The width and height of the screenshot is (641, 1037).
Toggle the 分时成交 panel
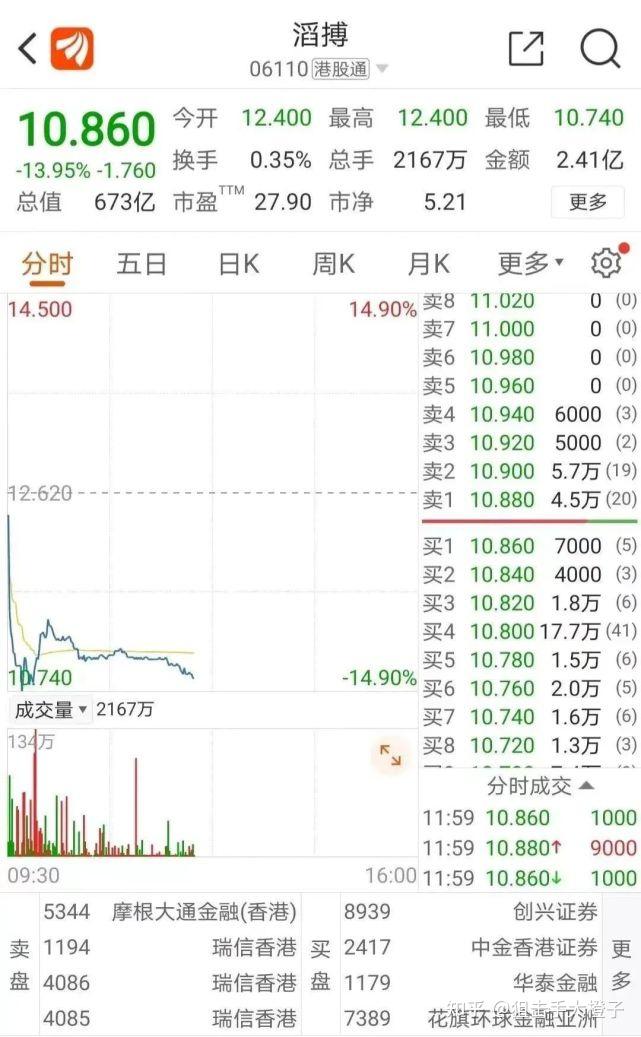(540, 786)
